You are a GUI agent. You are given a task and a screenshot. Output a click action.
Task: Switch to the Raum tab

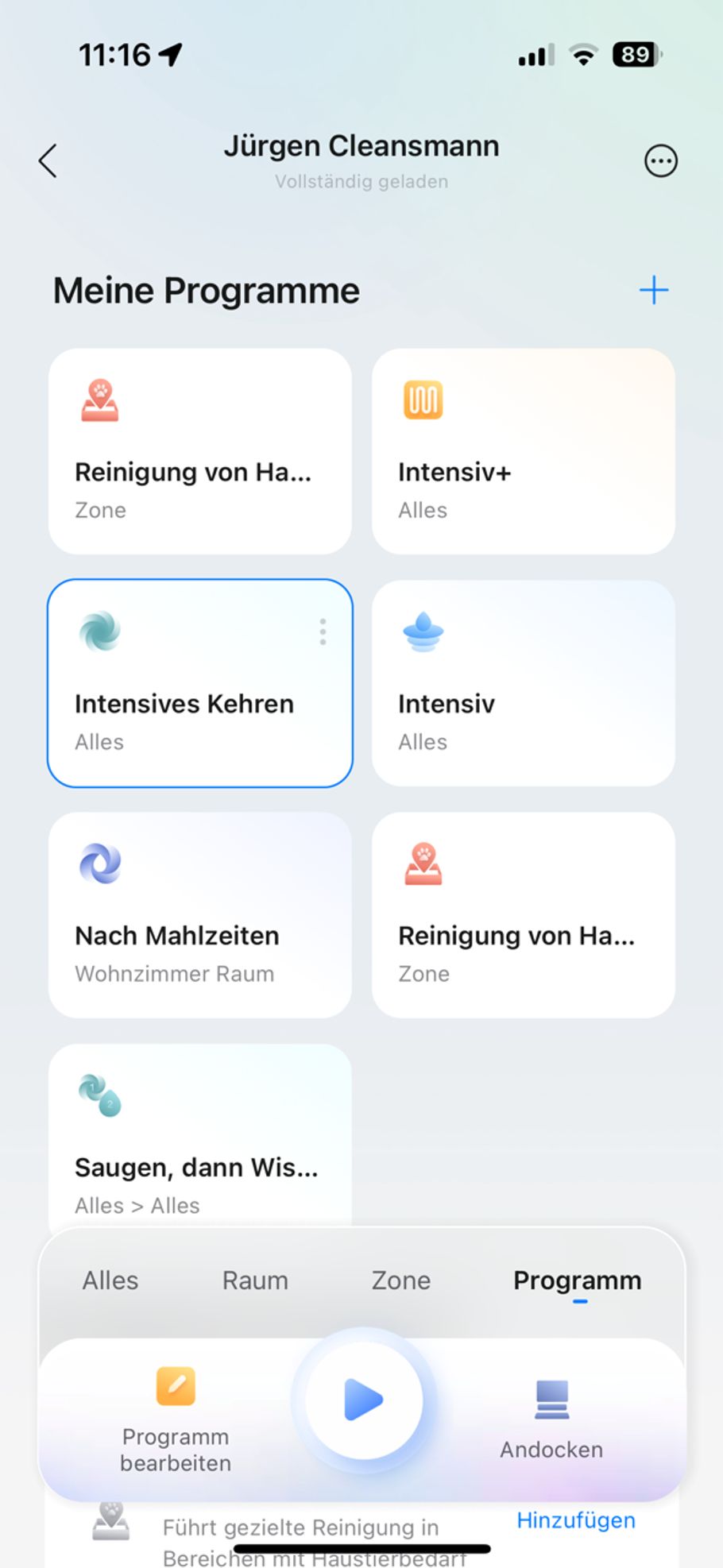point(255,1280)
